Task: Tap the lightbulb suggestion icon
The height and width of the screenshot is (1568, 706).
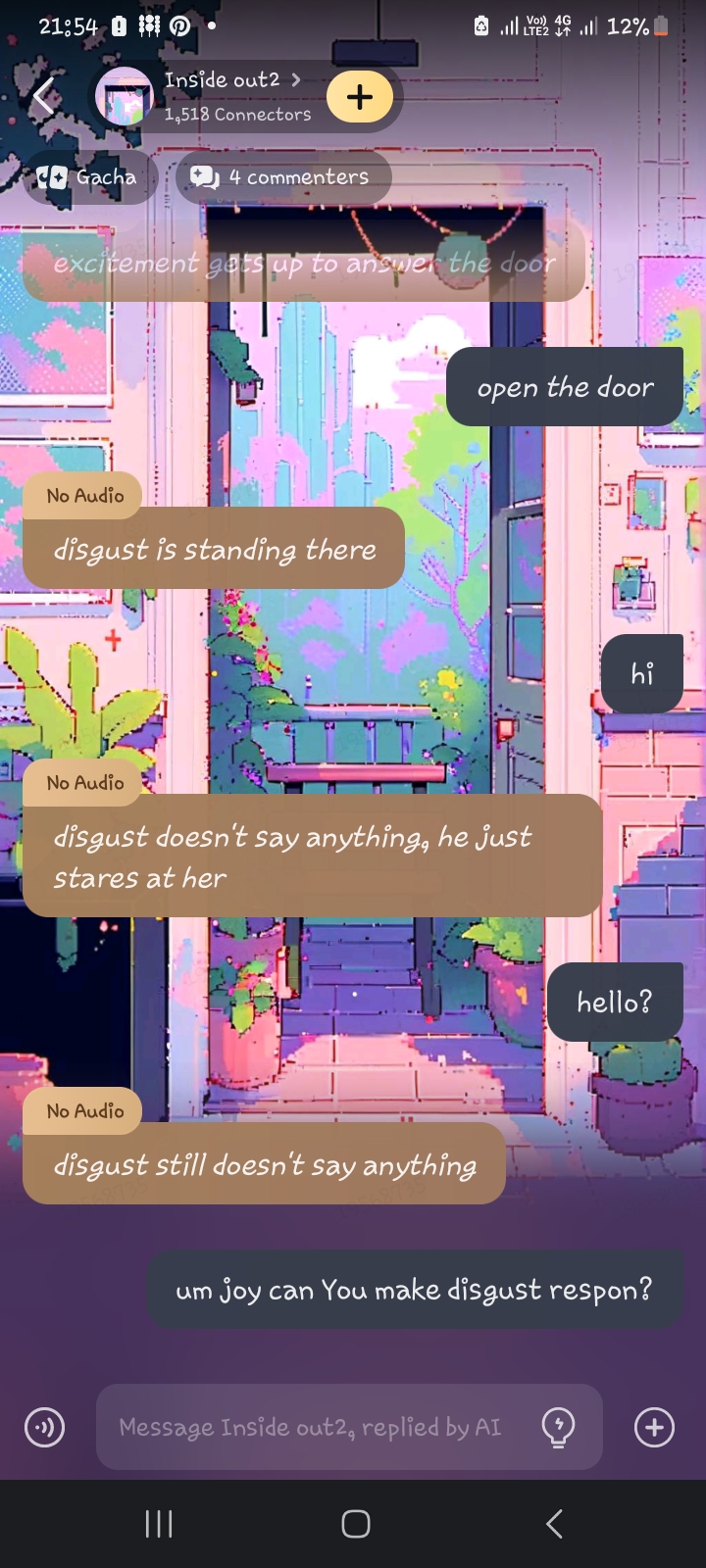Action: (x=559, y=1427)
